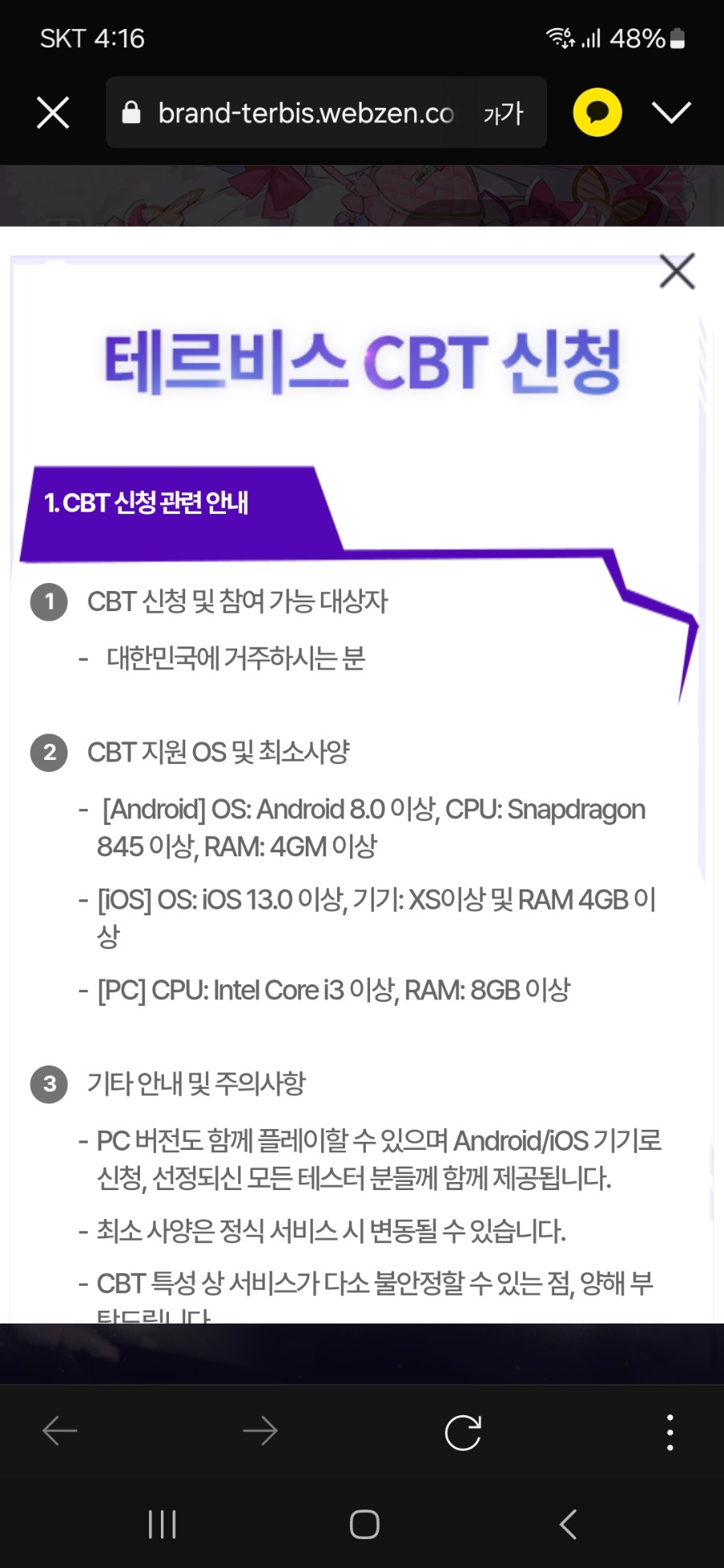This screenshot has width=724, height=1568.
Task: Dismiss the 테르비스 CBT 신청 popup
Action: tap(677, 271)
